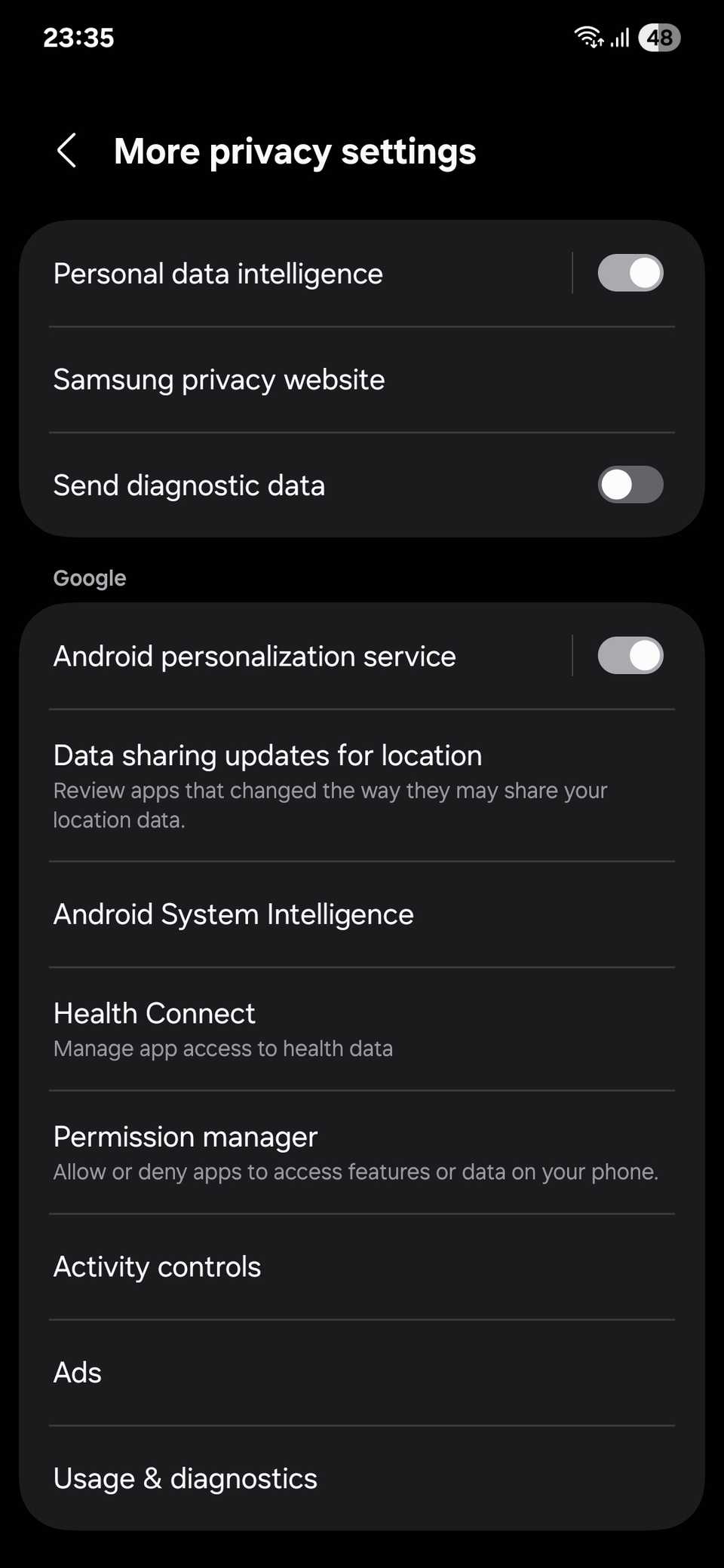This screenshot has width=724, height=1568.
Task: Enable Send diagnostic data
Action: (x=630, y=485)
